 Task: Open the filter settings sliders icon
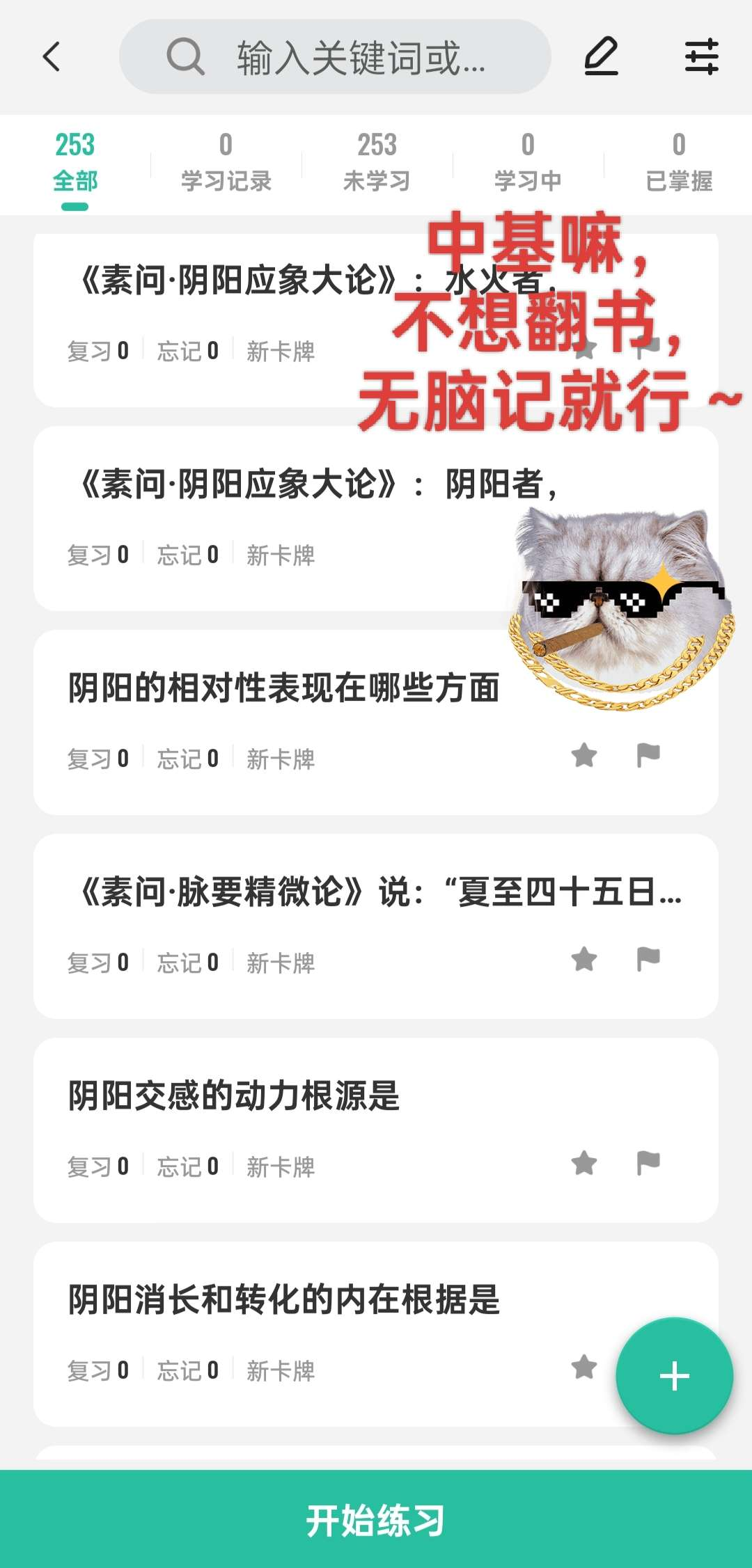pyautogui.click(x=700, y=57)
